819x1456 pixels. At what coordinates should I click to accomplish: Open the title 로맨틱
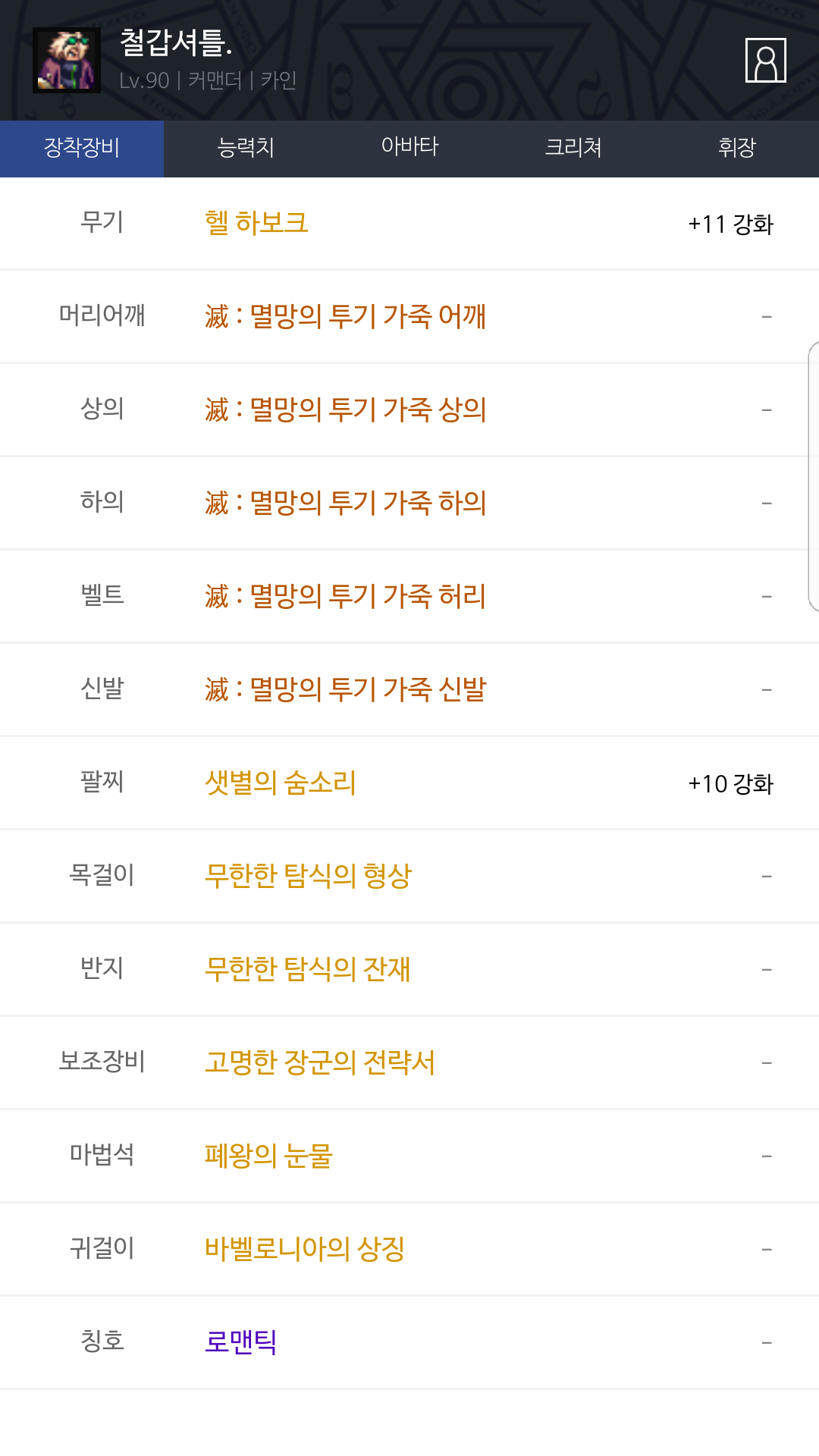click(x=240, y=1342)
